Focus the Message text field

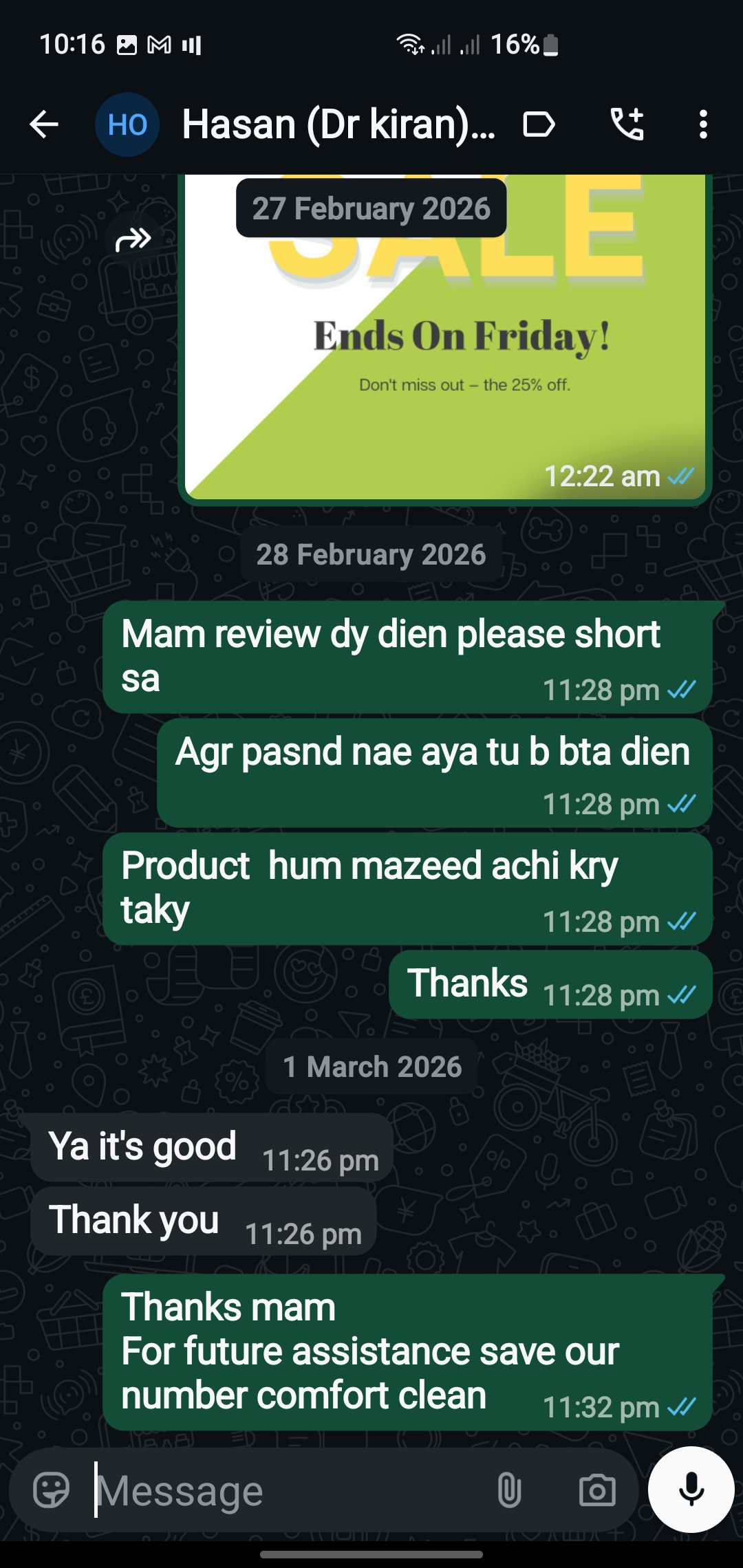coord(289,1490)
